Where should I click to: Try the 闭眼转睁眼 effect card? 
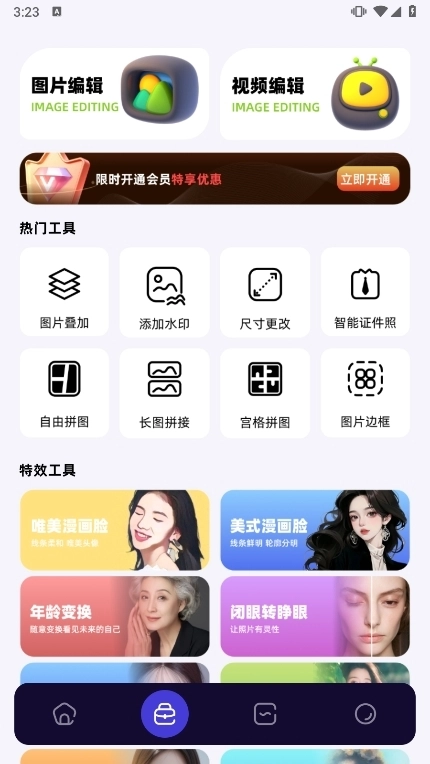pos(315,616)
